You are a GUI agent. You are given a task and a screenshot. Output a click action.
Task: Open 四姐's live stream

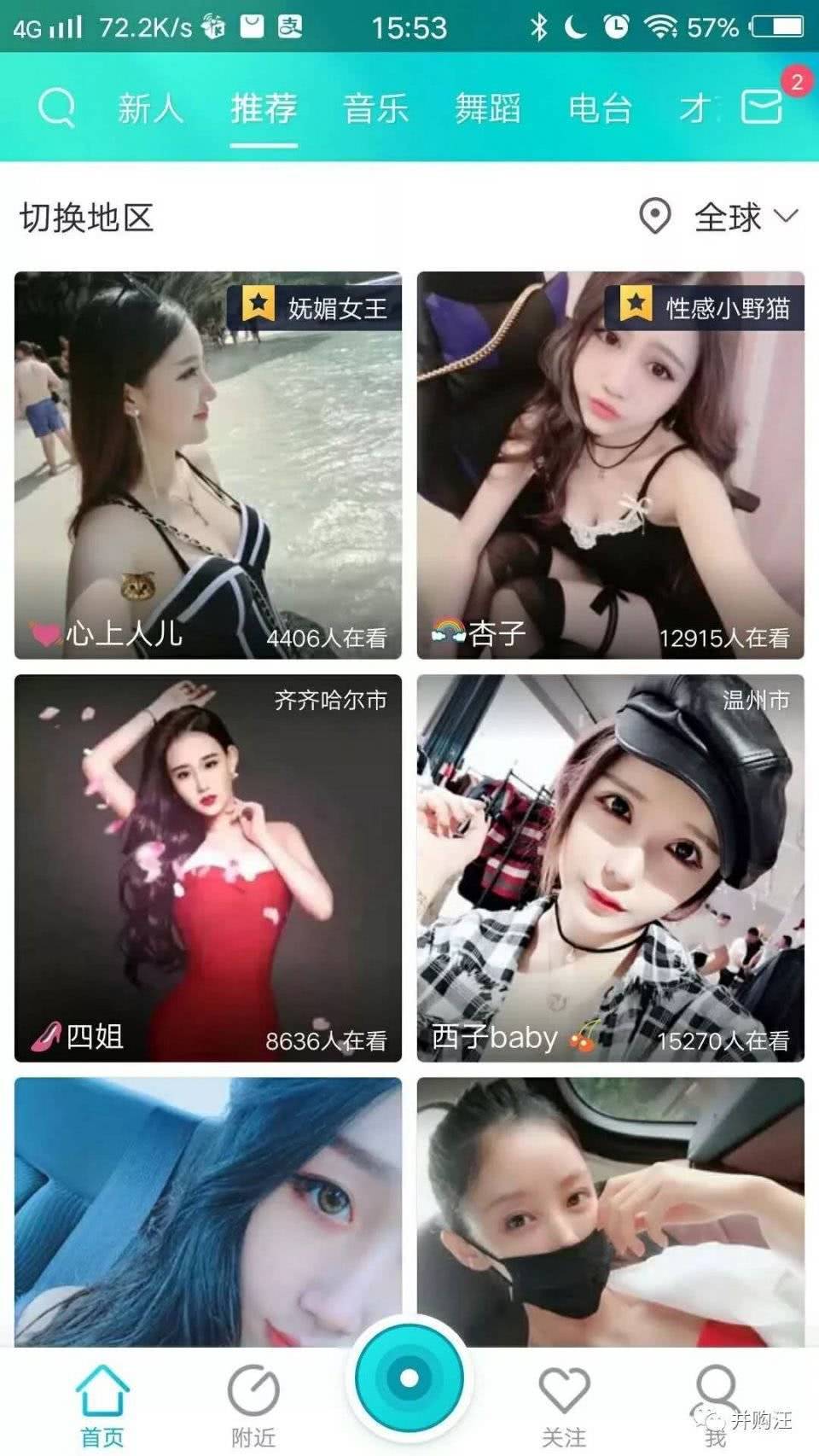coord(207,868)
